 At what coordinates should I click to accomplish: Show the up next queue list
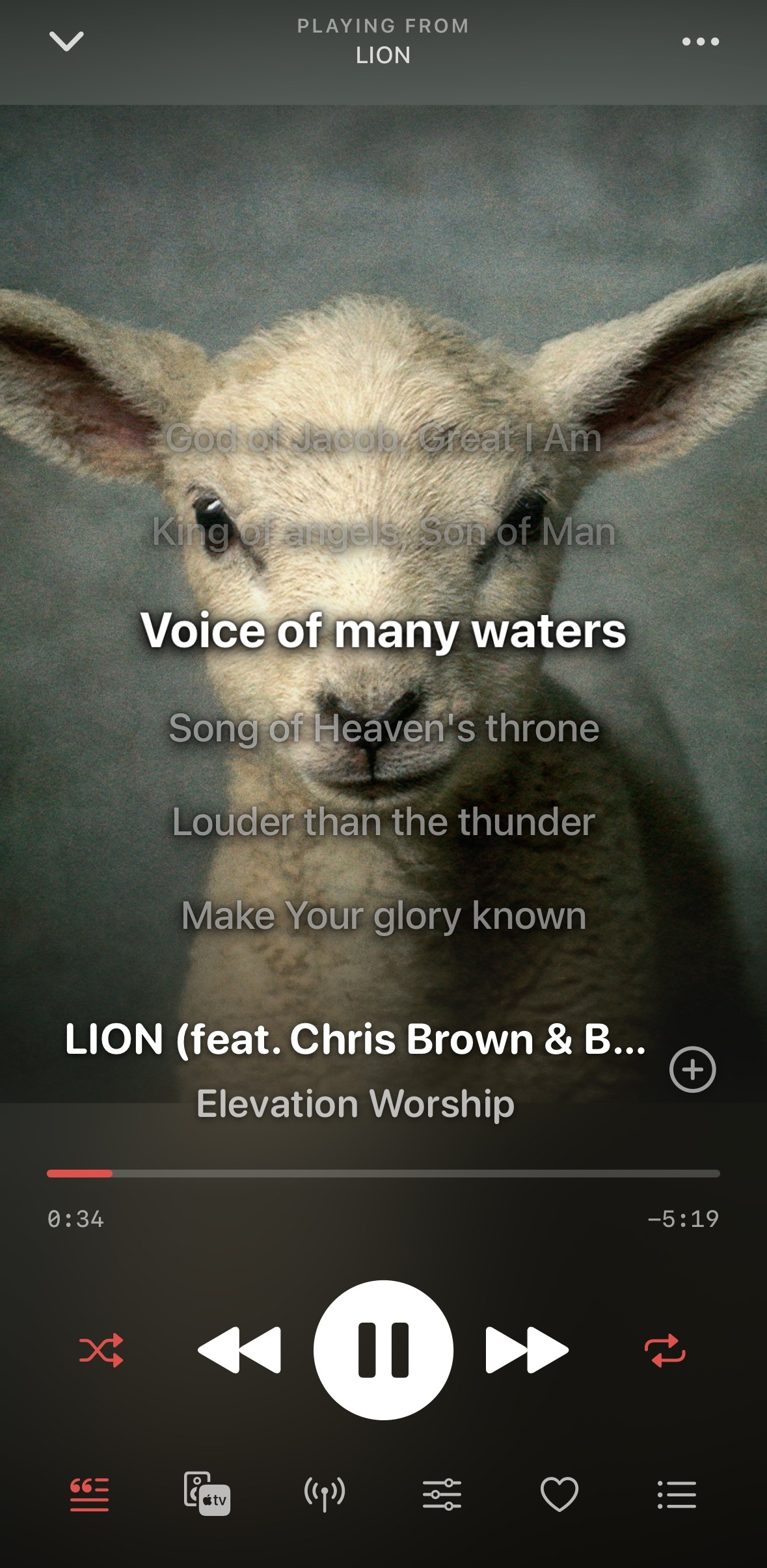677,1493
